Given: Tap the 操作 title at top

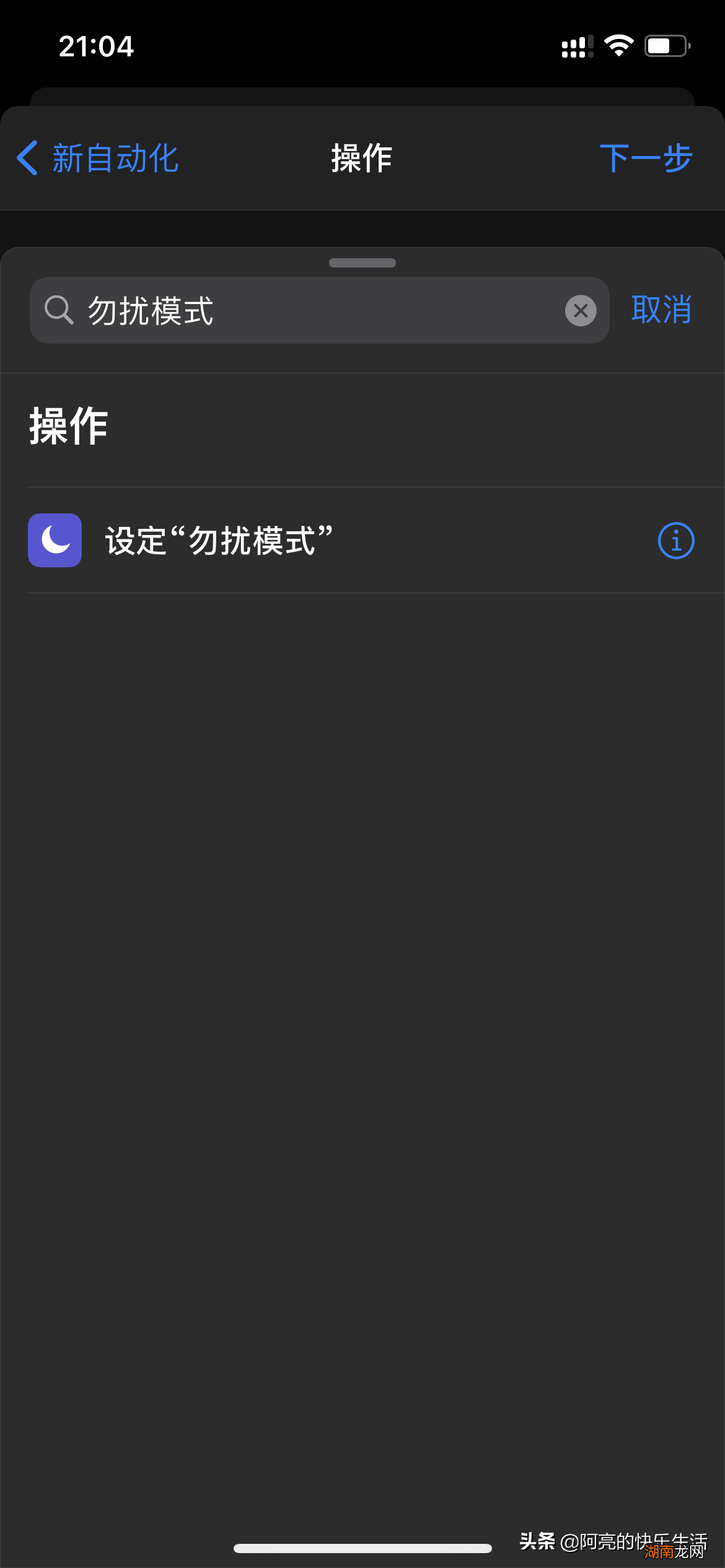Looking at the screenshot, I should point(361,159).
